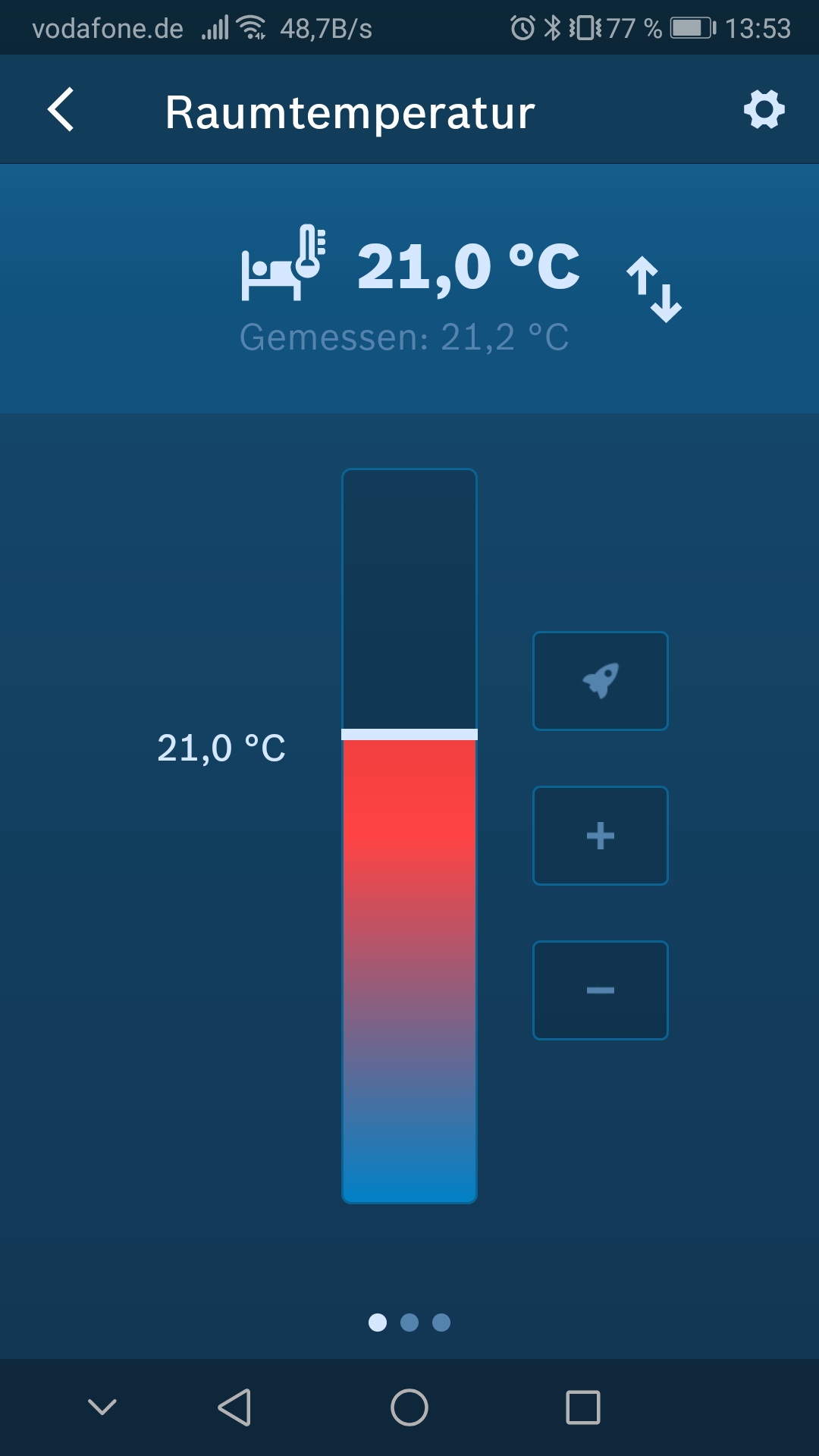Select the third page indicator dot
The height and width of the screenshot is (1456, 819).
pos(441,1323)
